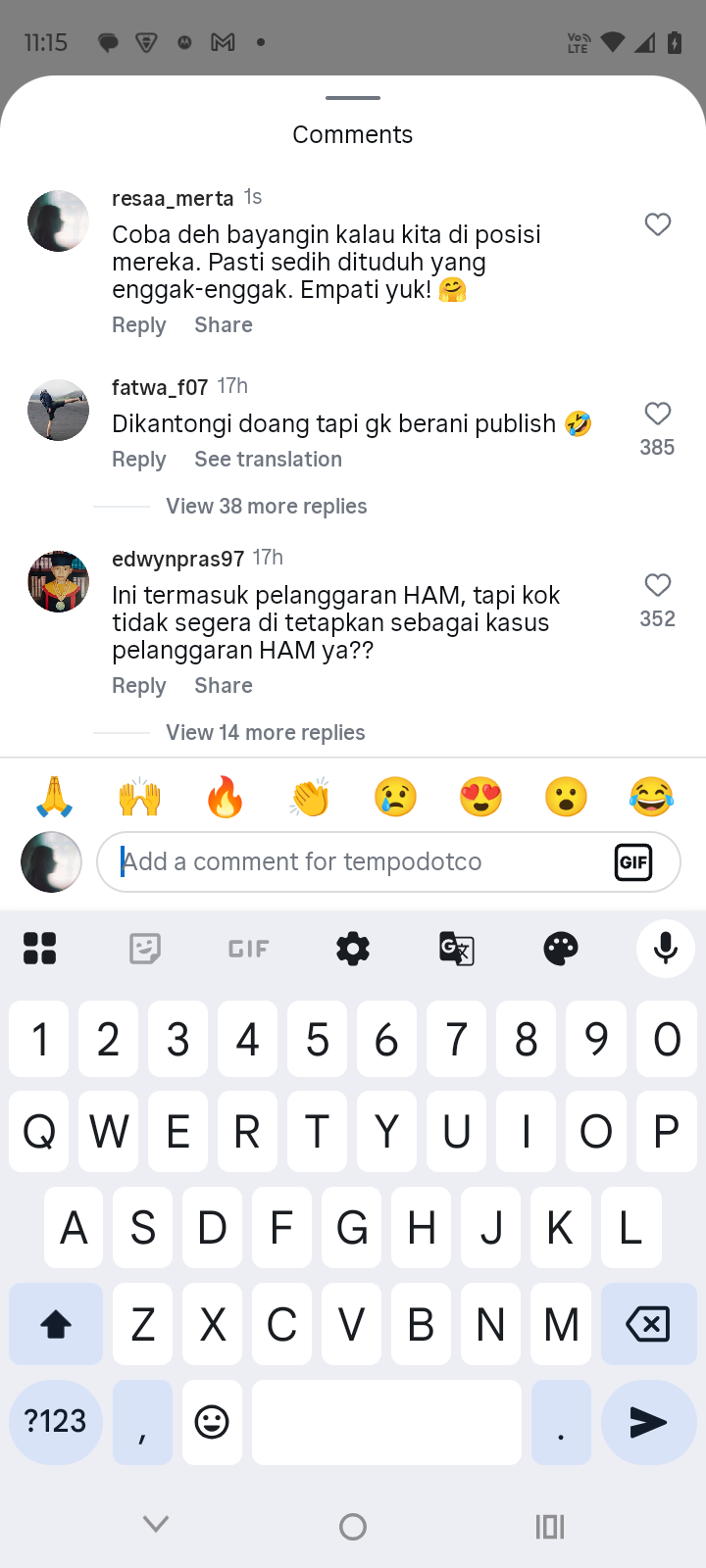The image size is (706, 1568).
Task: Expand View 38 more replies
Action: tap(266, 507)
